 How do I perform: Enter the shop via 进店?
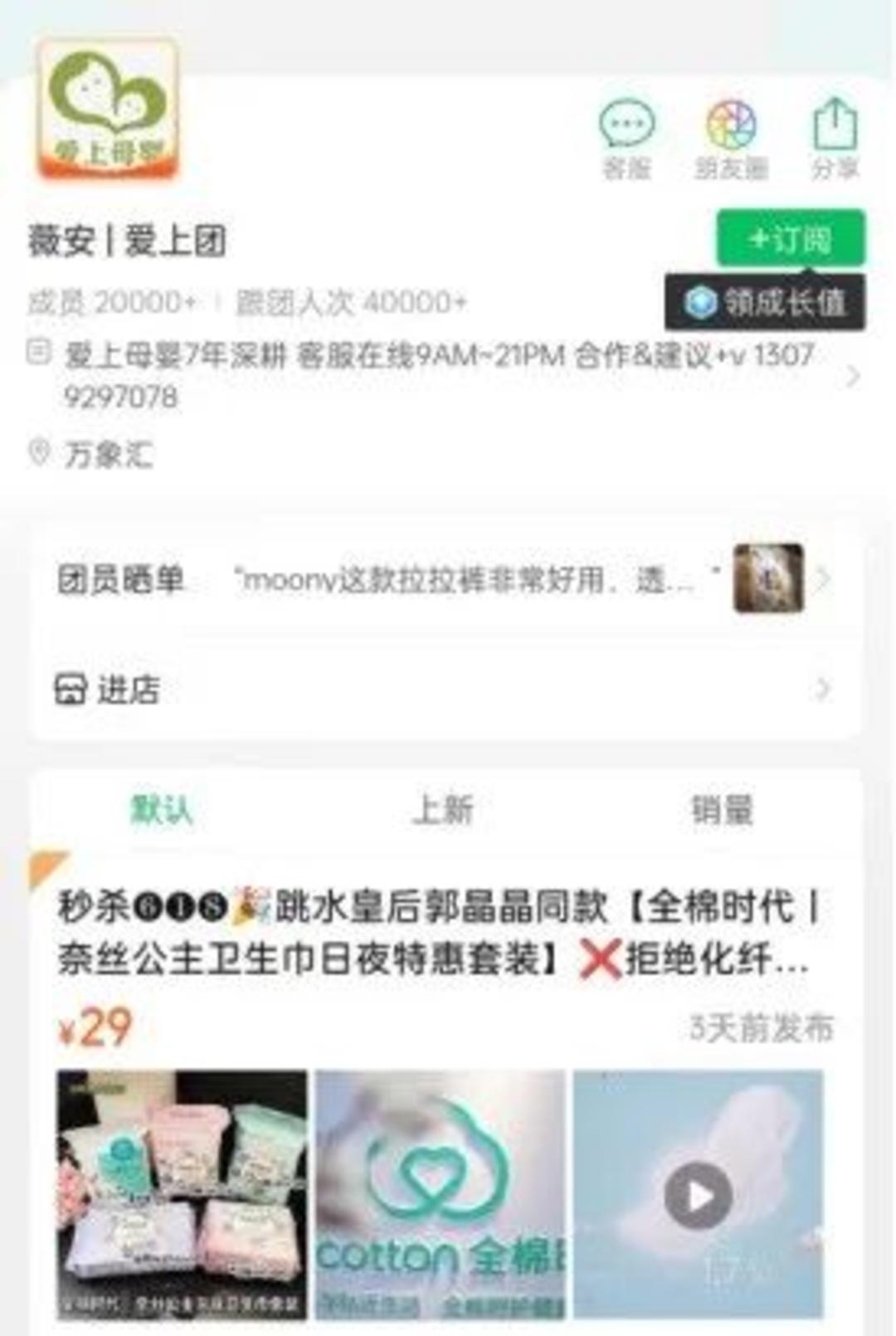pyautogui.click(x=445, y=689)
